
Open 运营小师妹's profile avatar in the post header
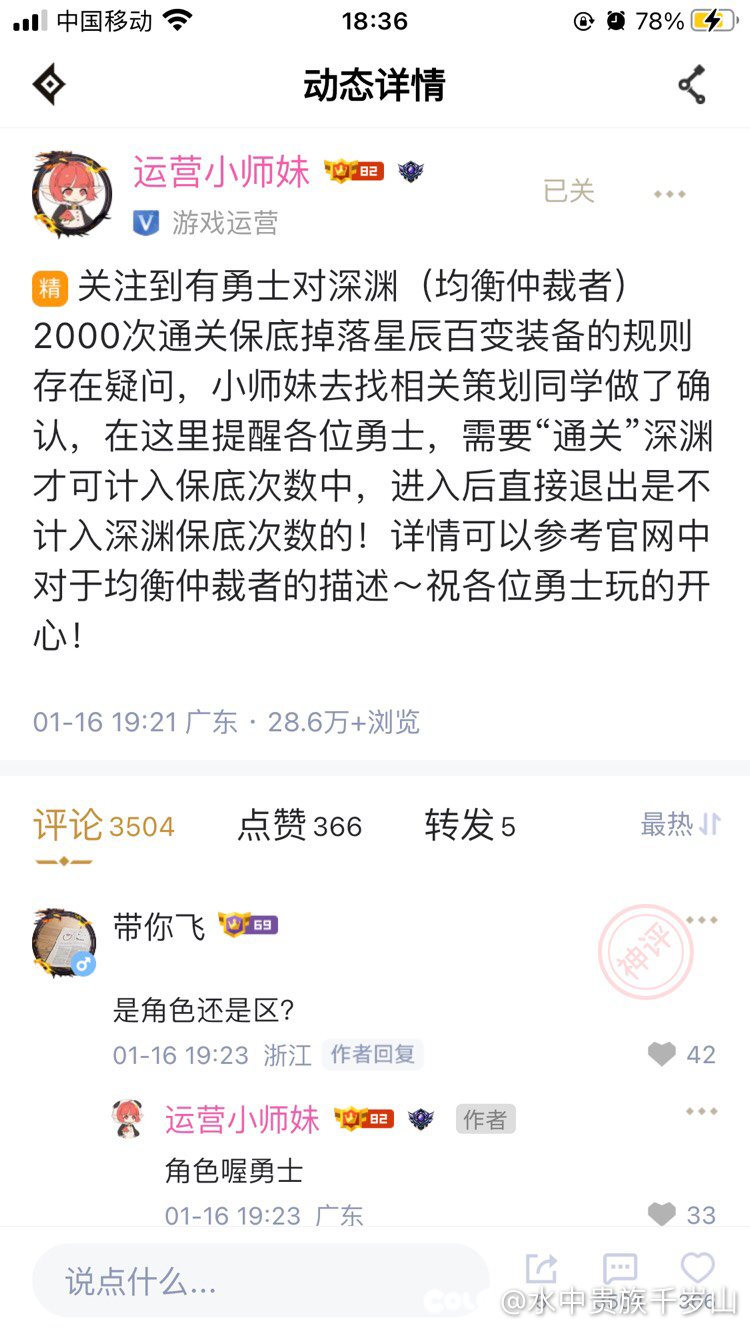(x=72, y=194)
